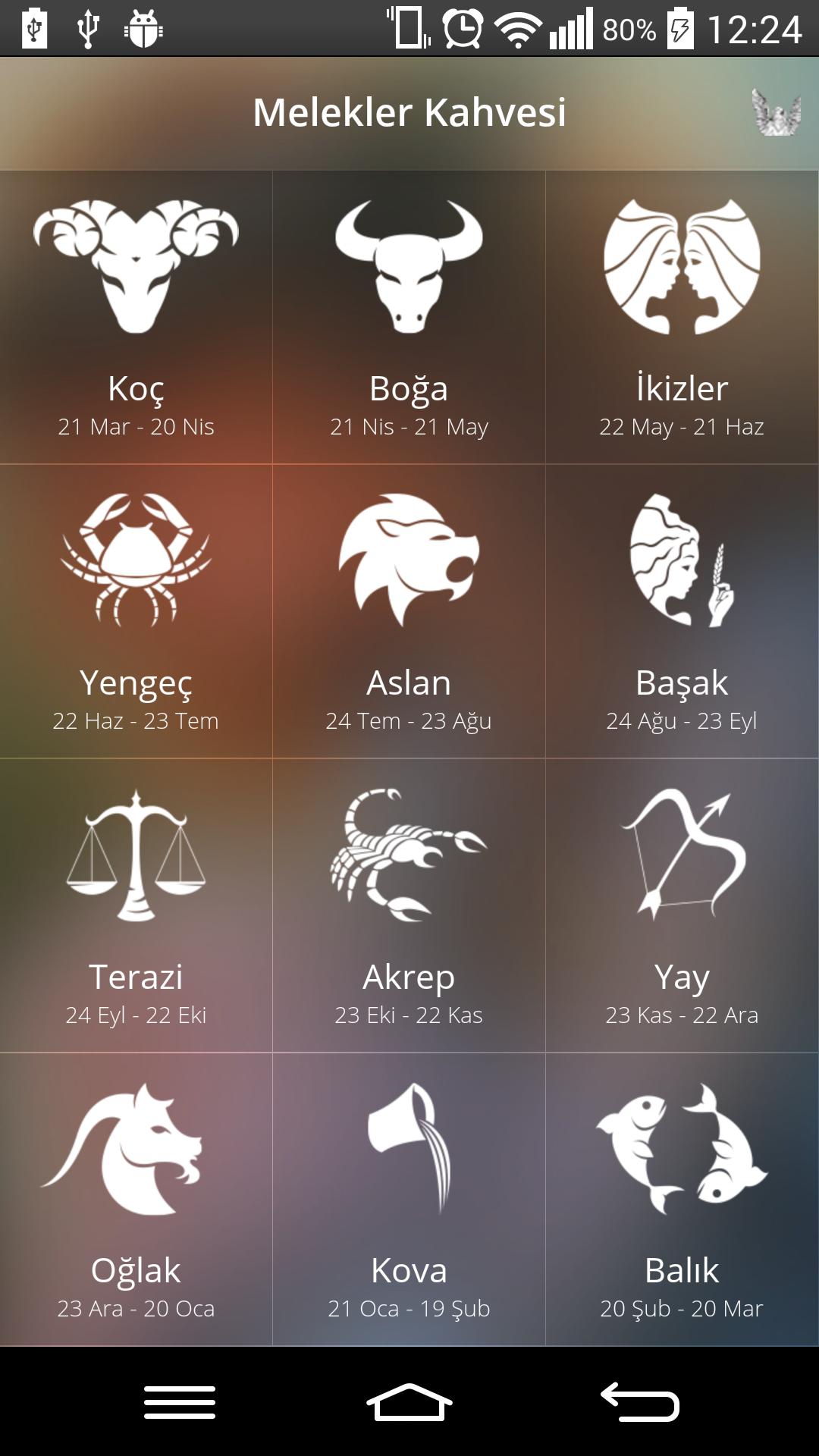Return to the home screen
The width and height of the screenshot is (819, 1456).
coord(409,1402)
